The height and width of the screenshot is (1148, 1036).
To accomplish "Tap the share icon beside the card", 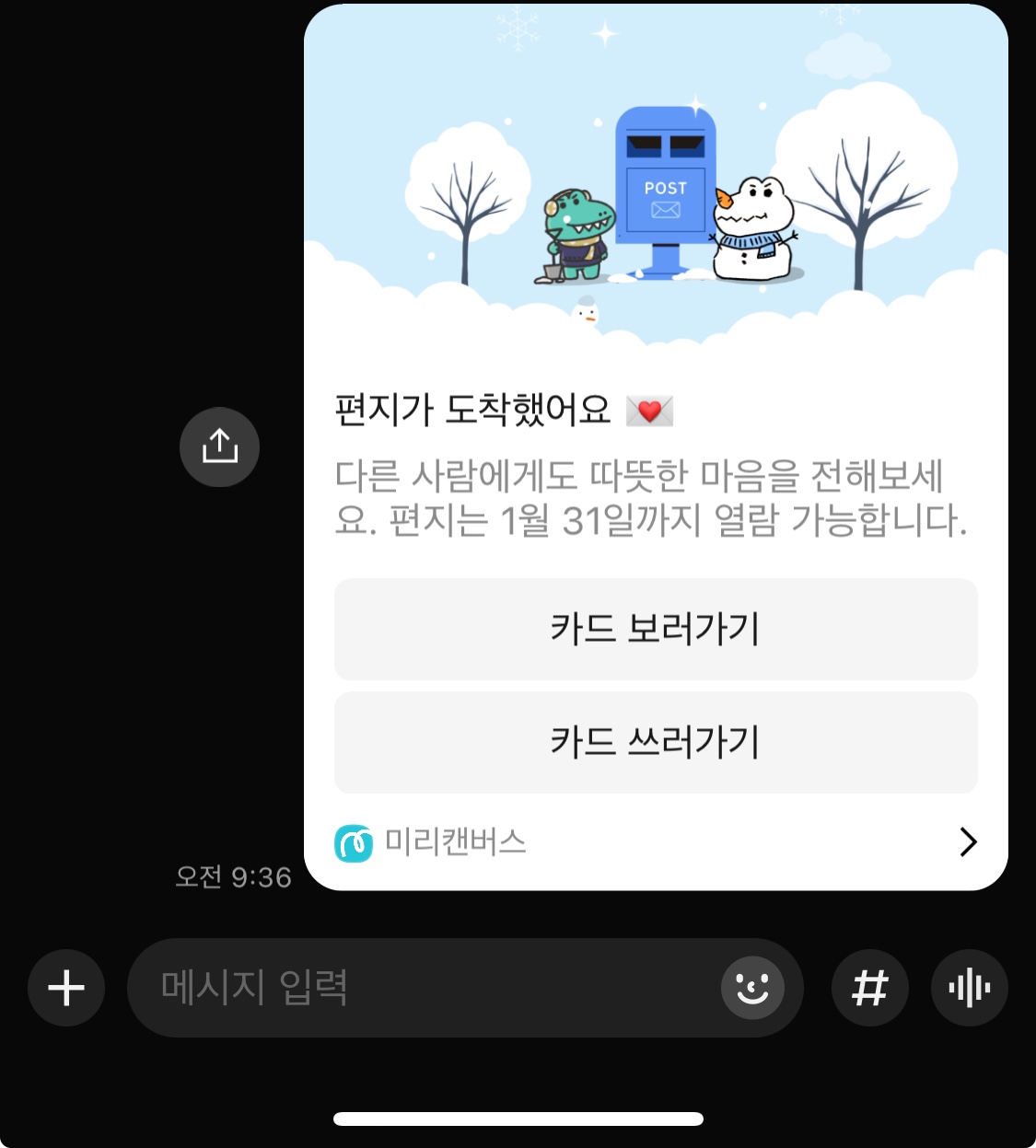I will tap(219, 446).
